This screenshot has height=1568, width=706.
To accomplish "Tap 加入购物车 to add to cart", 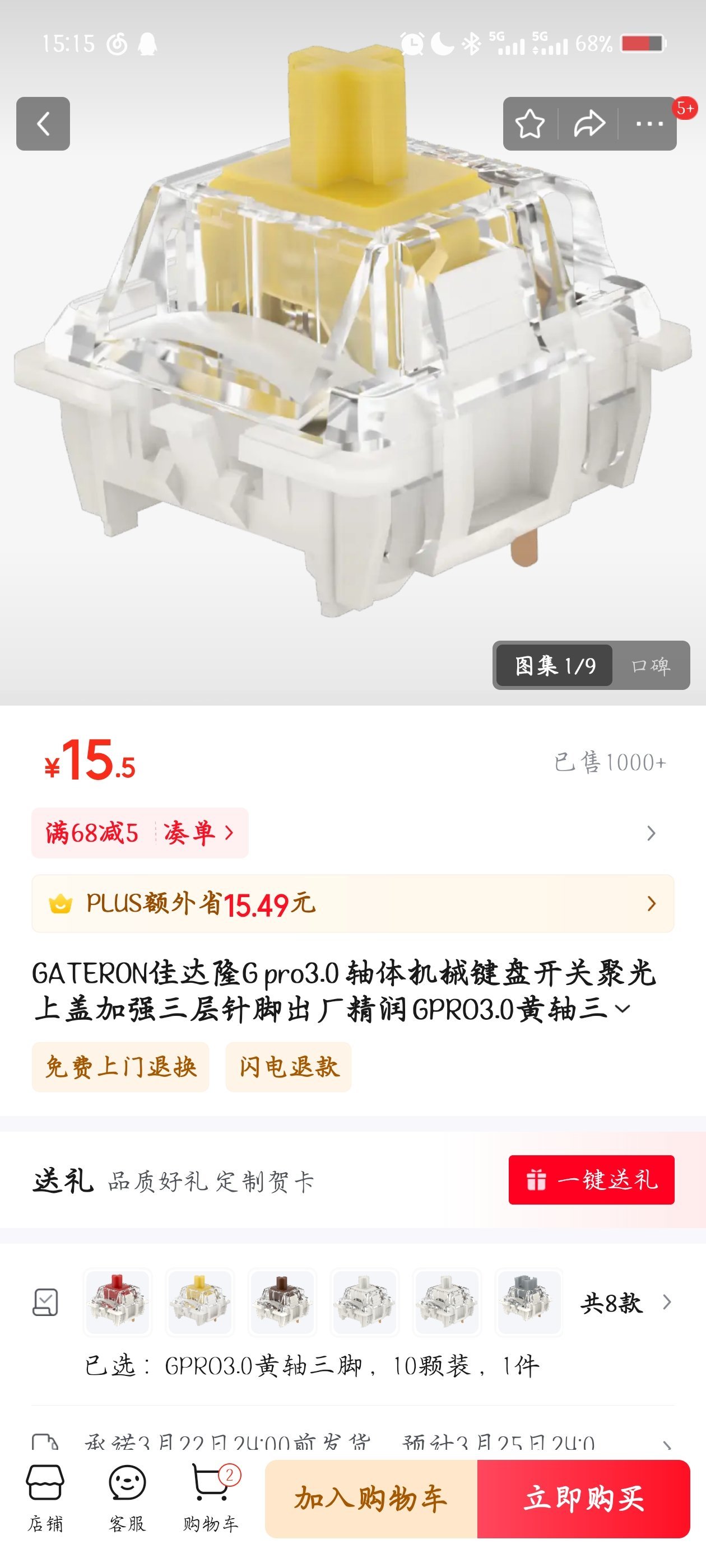I will 371,1499.
